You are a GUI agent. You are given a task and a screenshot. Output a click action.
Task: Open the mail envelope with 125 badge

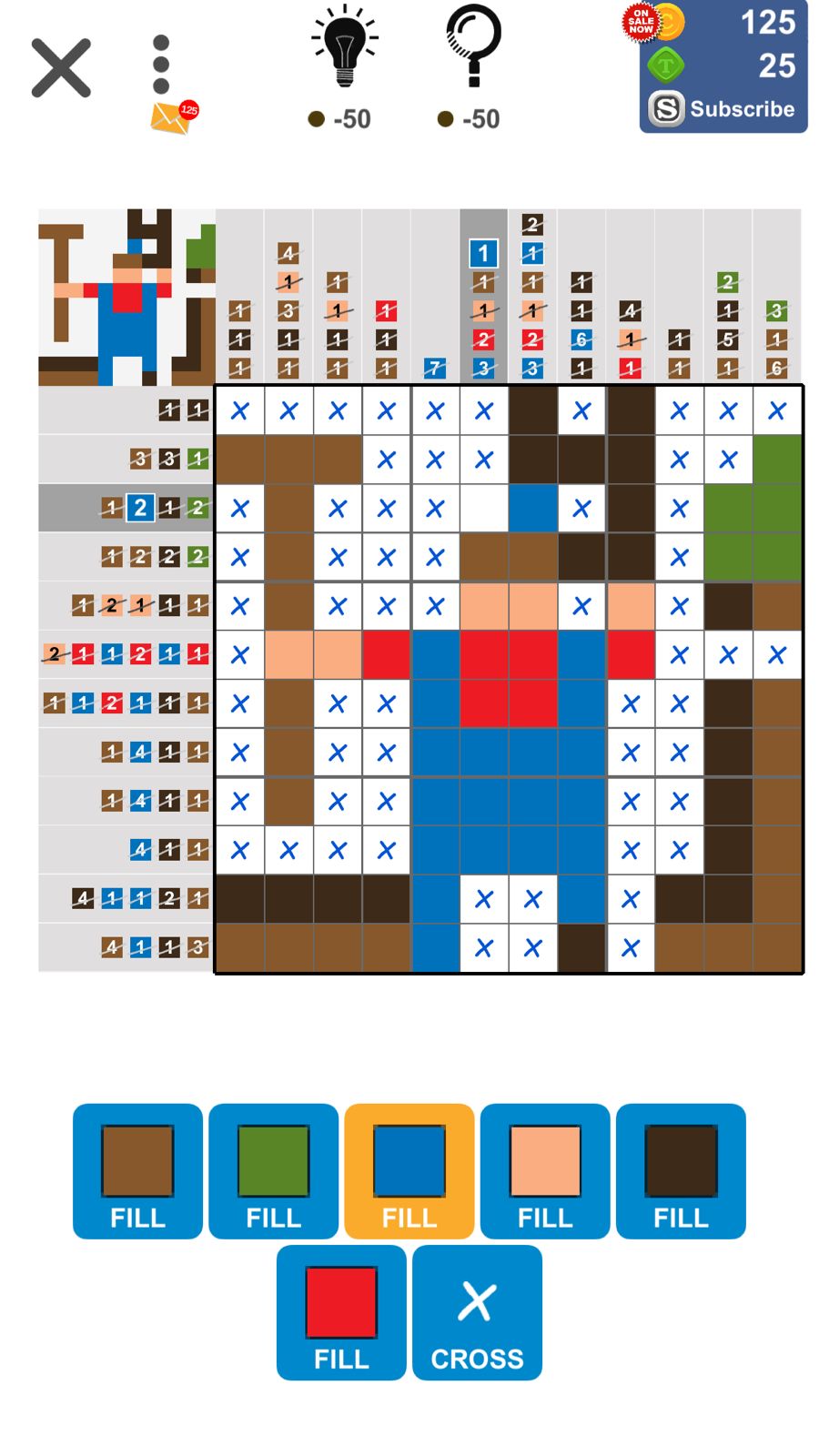[172, 117]
